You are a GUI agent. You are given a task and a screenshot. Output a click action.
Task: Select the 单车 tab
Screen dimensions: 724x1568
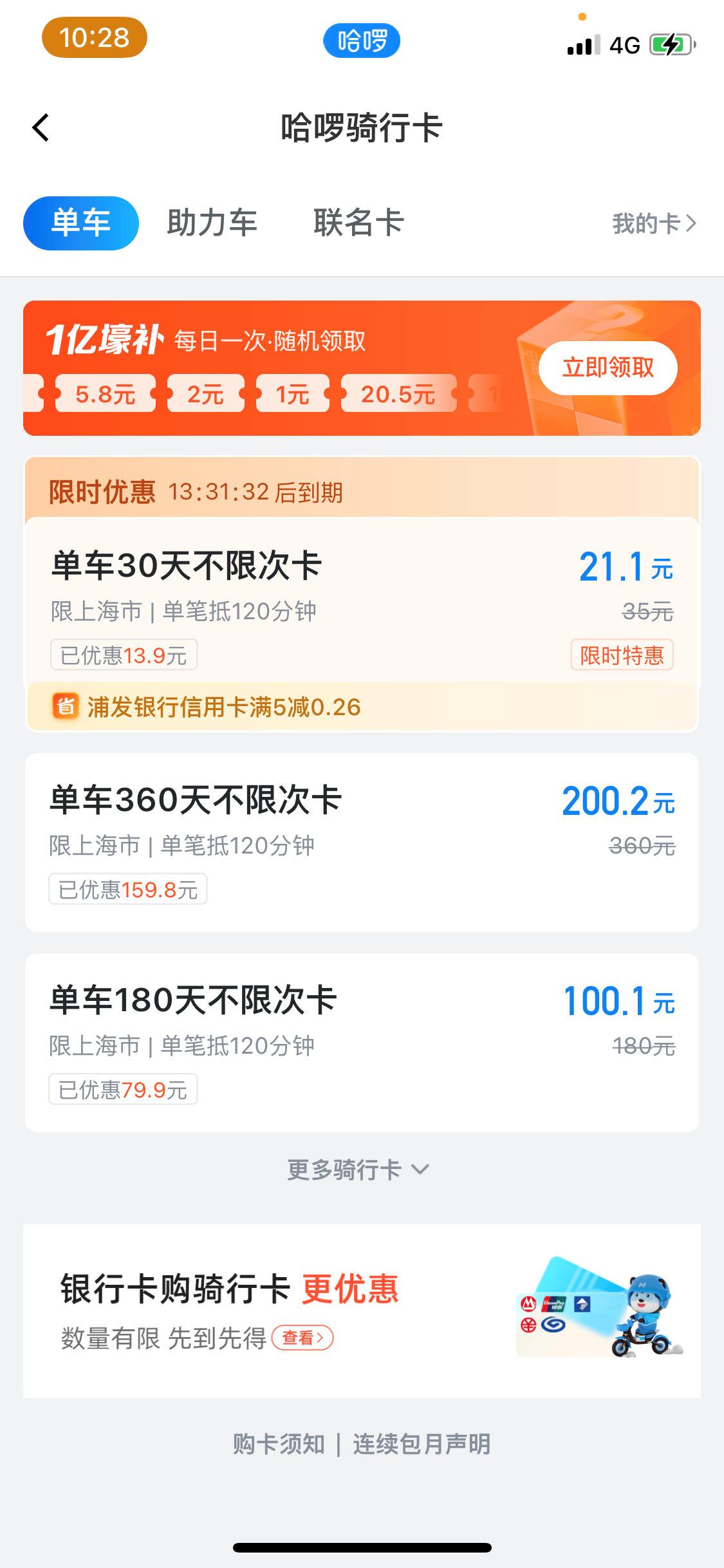[80, 223]
